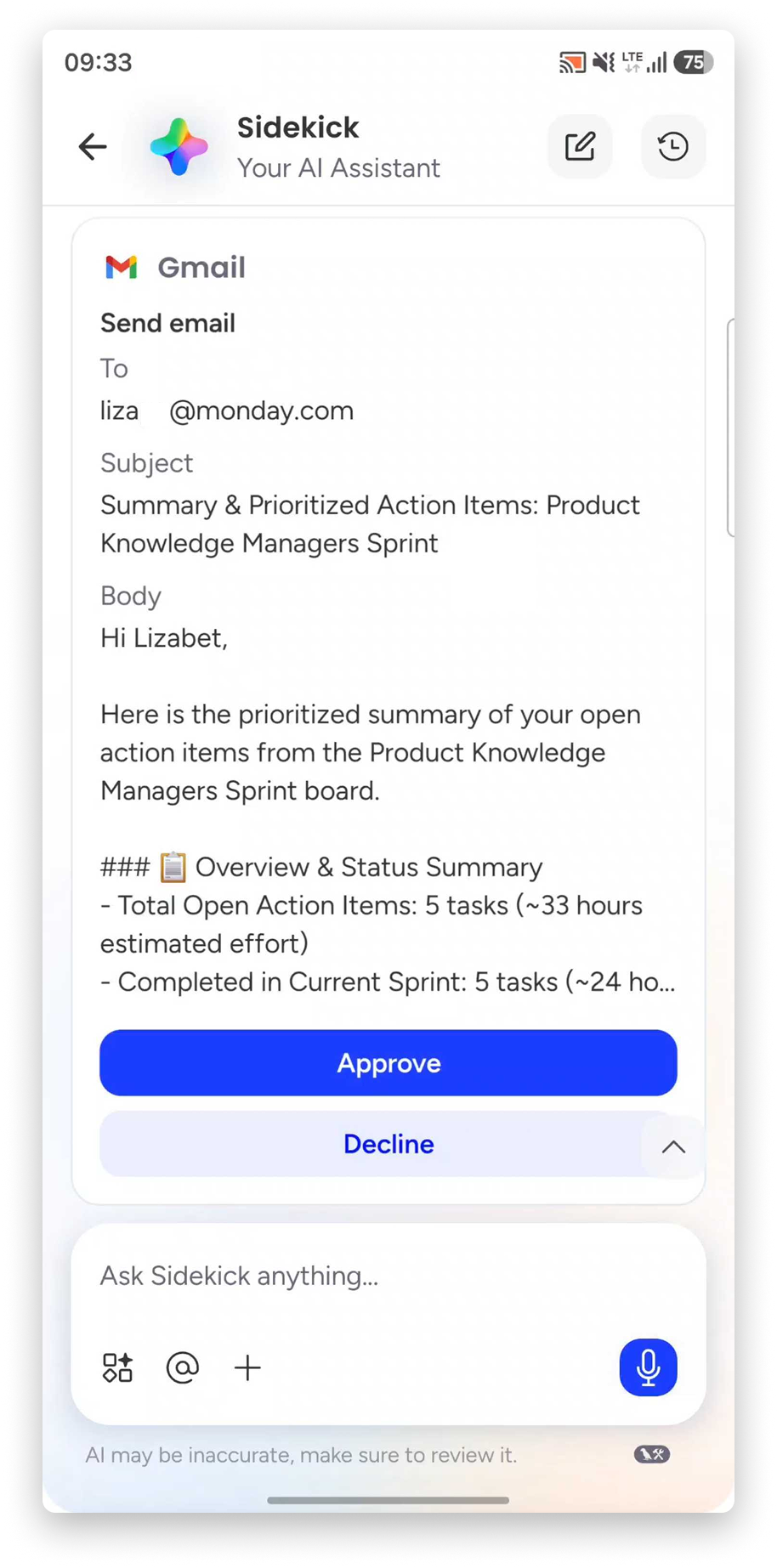Tap the @ mention icon
The height and width of the screenshot is (1568, 777).
click(x=183, y=1367)
